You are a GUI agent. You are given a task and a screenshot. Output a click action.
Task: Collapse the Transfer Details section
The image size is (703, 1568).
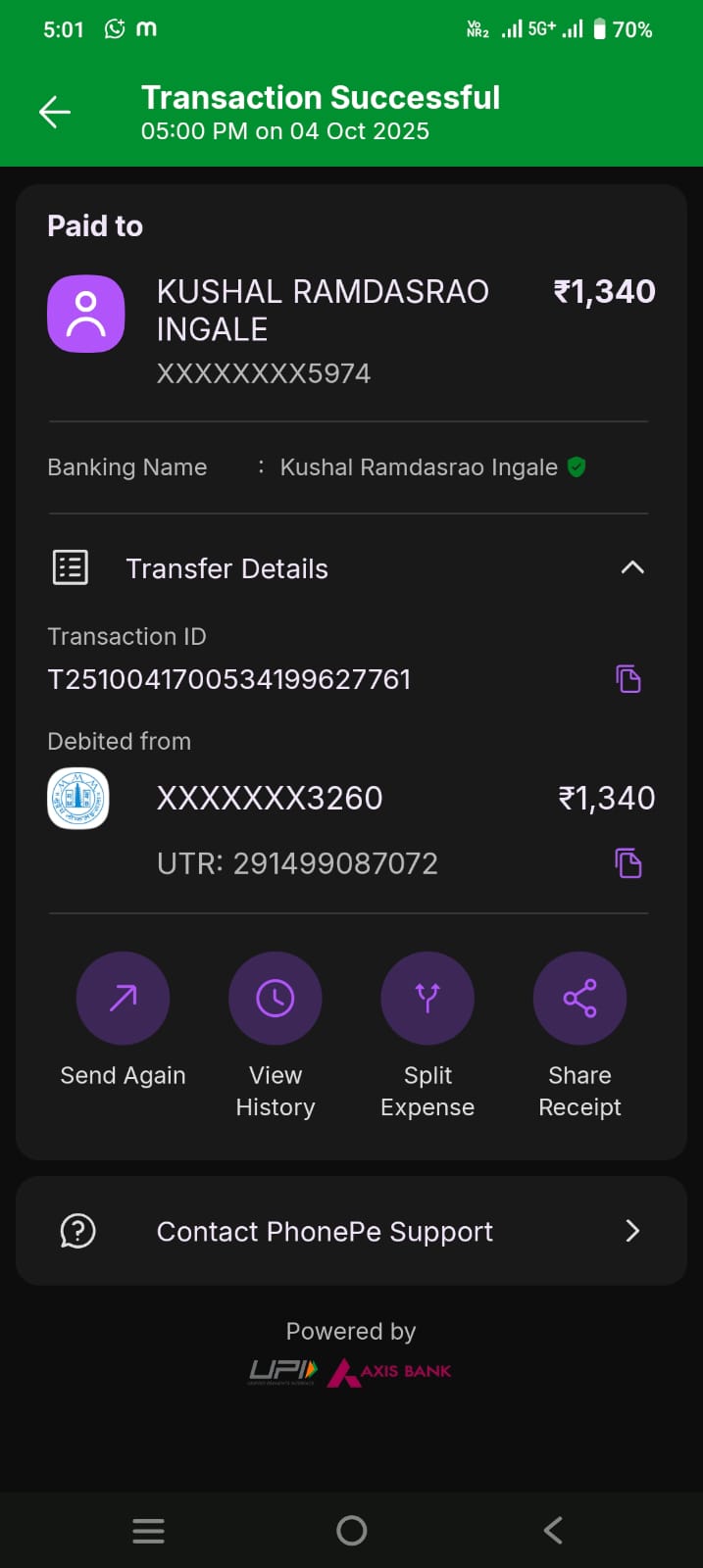[x=632, y=567]
